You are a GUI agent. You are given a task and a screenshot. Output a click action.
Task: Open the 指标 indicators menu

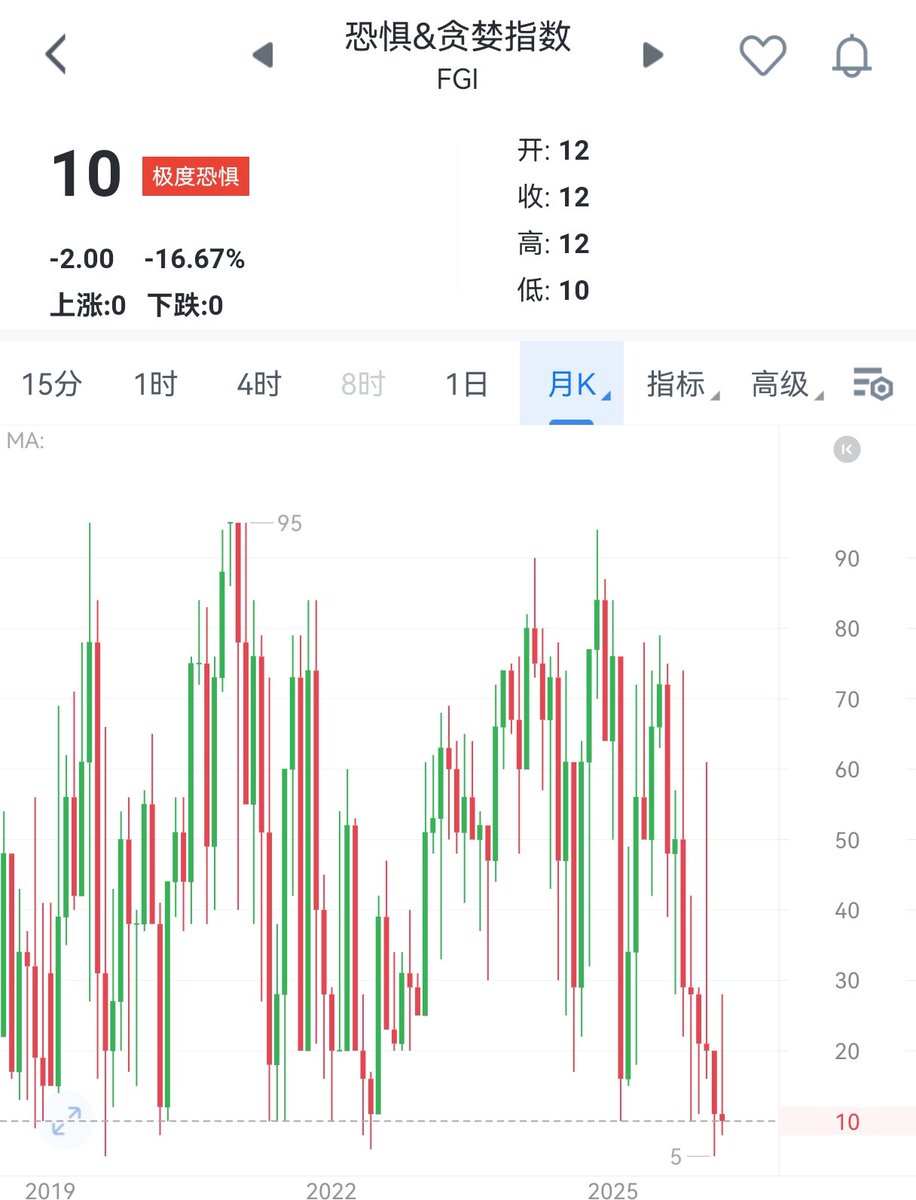(677, 384)
